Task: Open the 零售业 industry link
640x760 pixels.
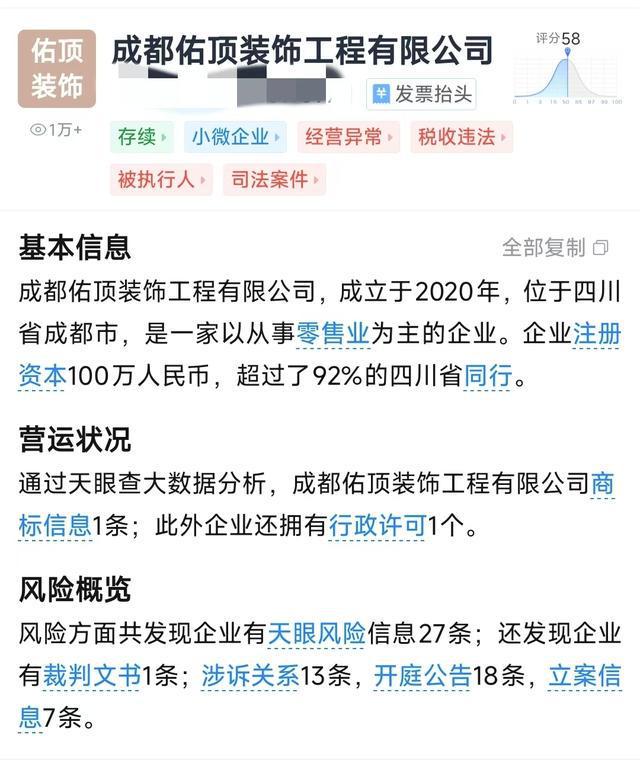Action: tap(333, 334)
